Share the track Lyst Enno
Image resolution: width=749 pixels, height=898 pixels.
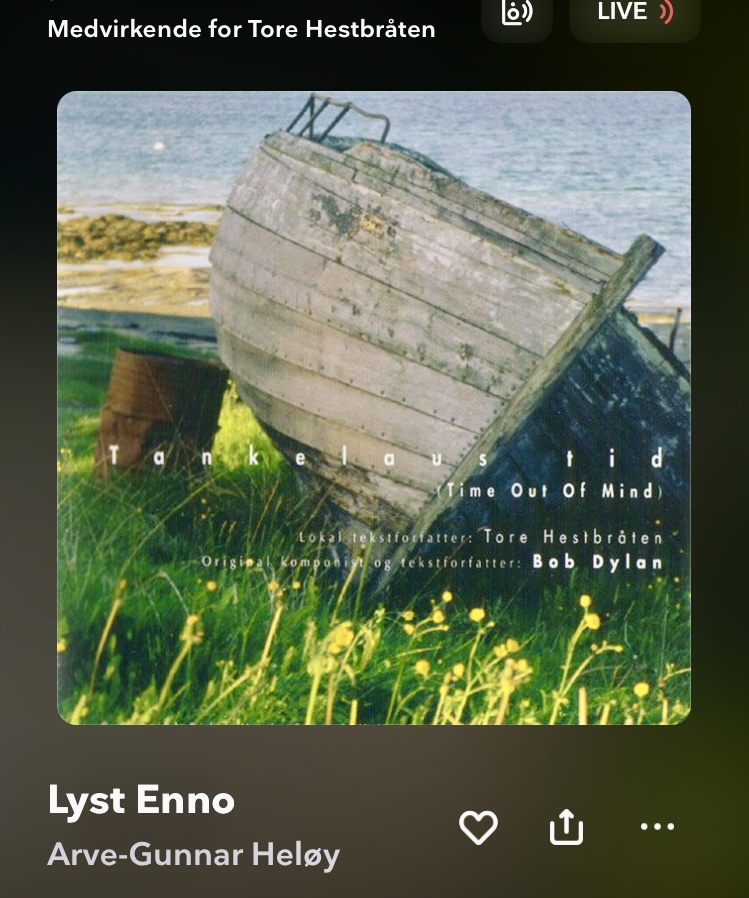566,827
